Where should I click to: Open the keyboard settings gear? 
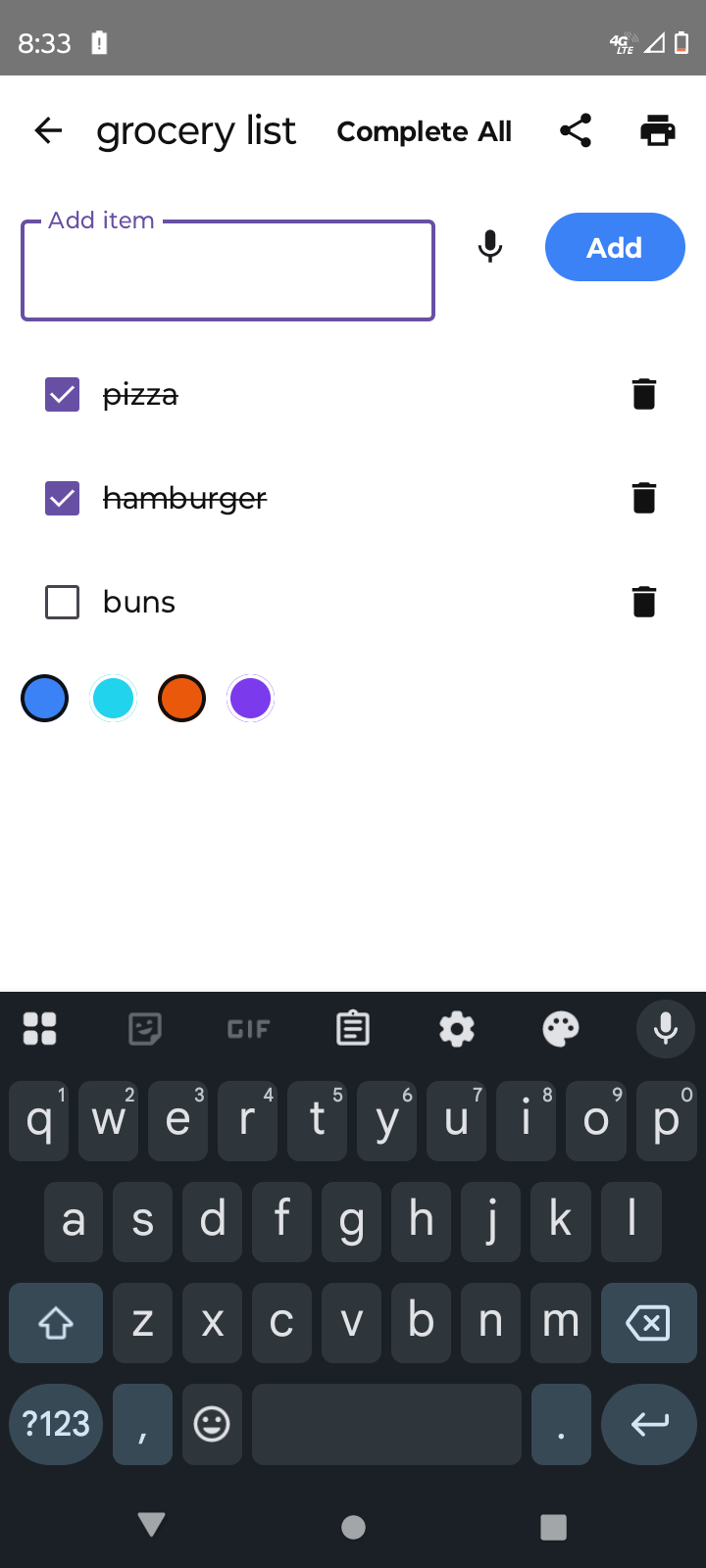457,1029
